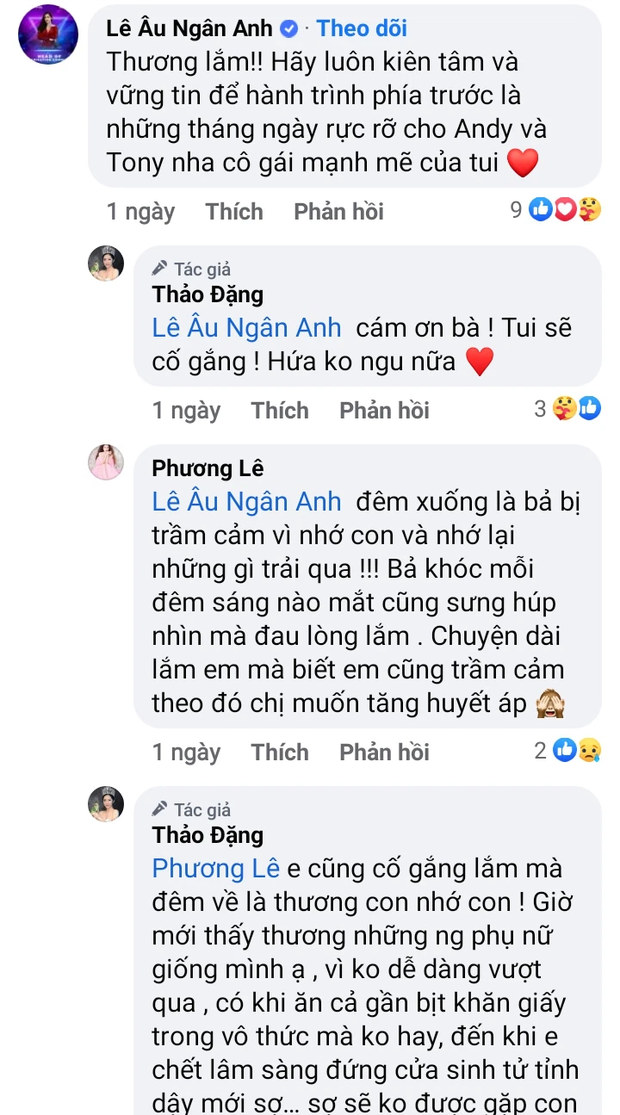
Task: Open mentioned Lê Âu Ngân Anh in Phương Lê's comment
Action: pyautogui.click(x=246, y=502)
